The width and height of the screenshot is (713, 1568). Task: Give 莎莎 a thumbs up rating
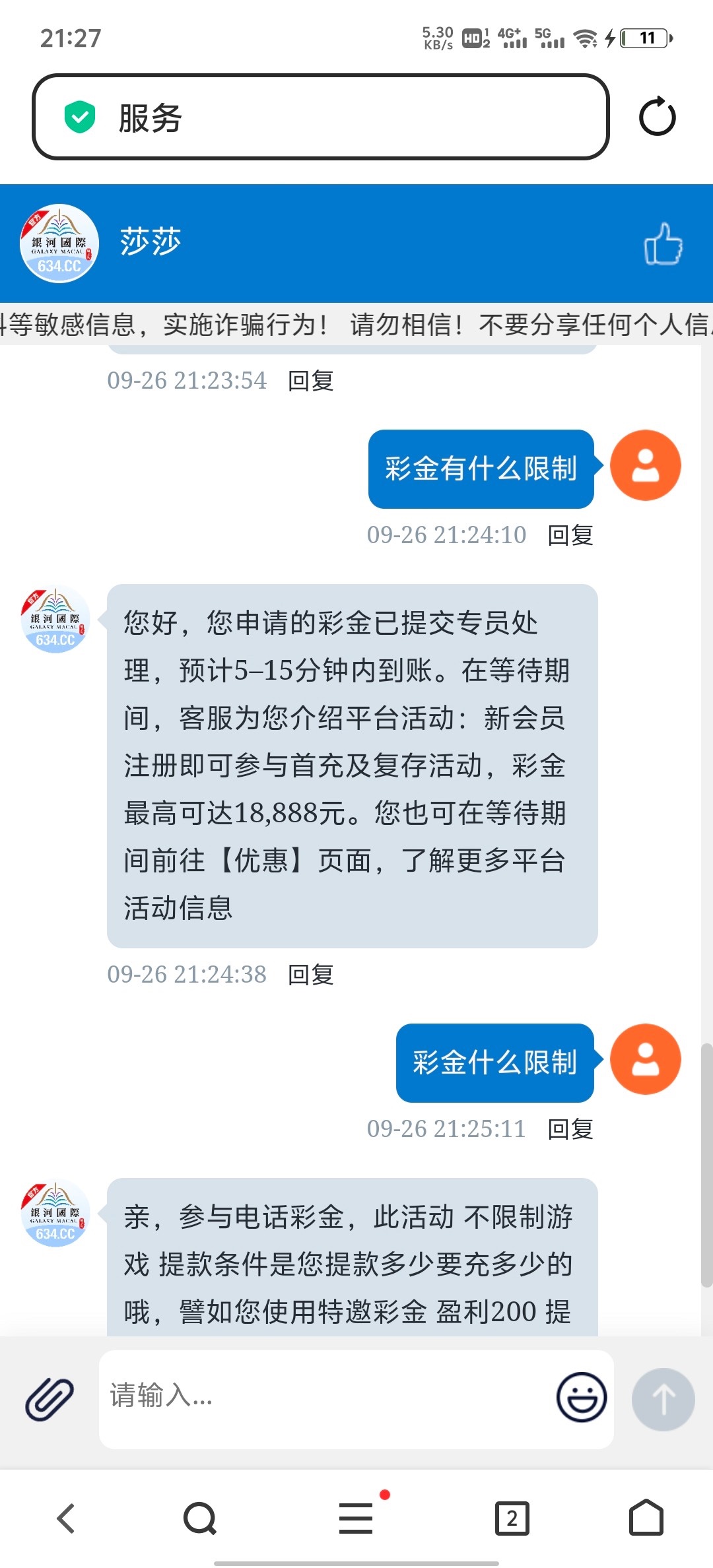tap(663, 244)
